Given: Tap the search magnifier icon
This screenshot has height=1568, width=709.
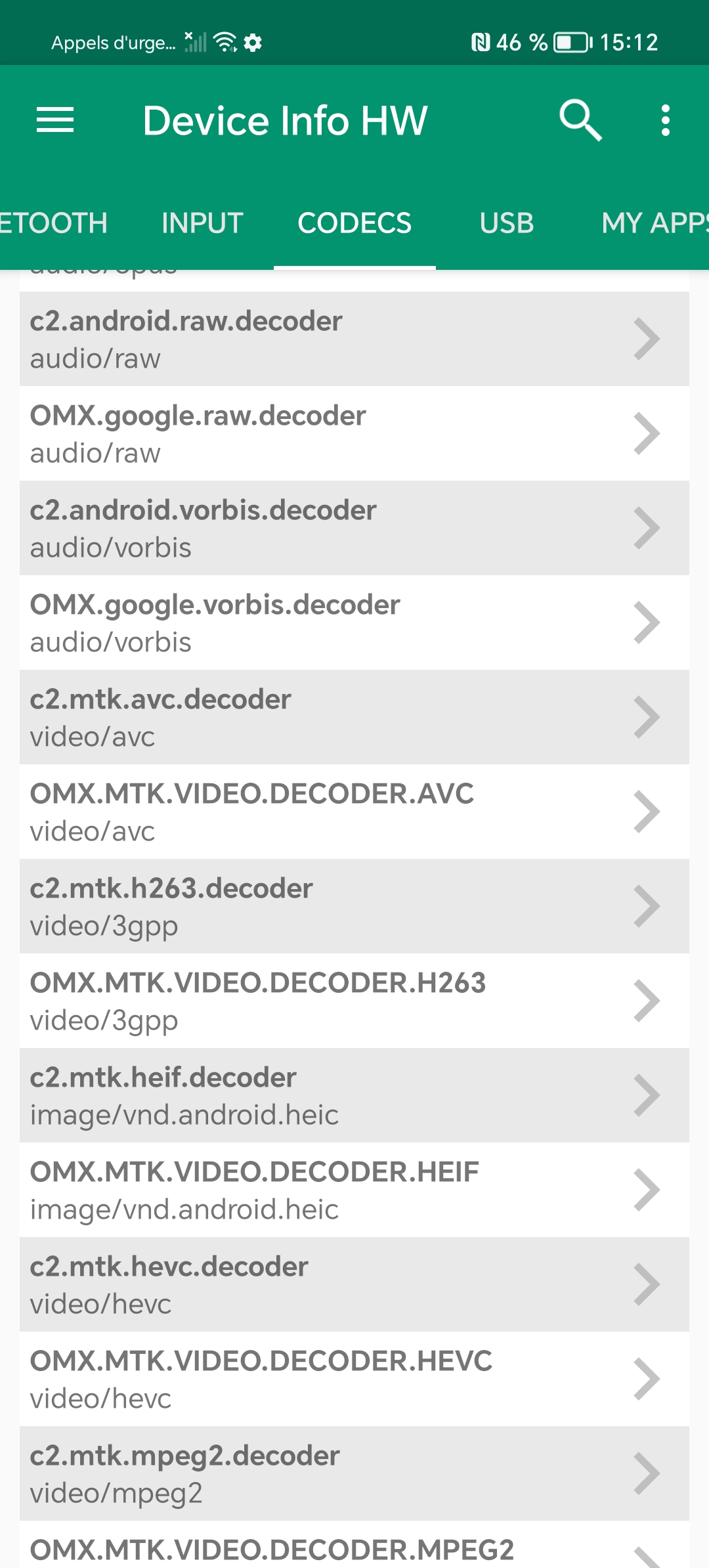Looking at the screenshot, I should pyautogui.click(x=580, y=120).
